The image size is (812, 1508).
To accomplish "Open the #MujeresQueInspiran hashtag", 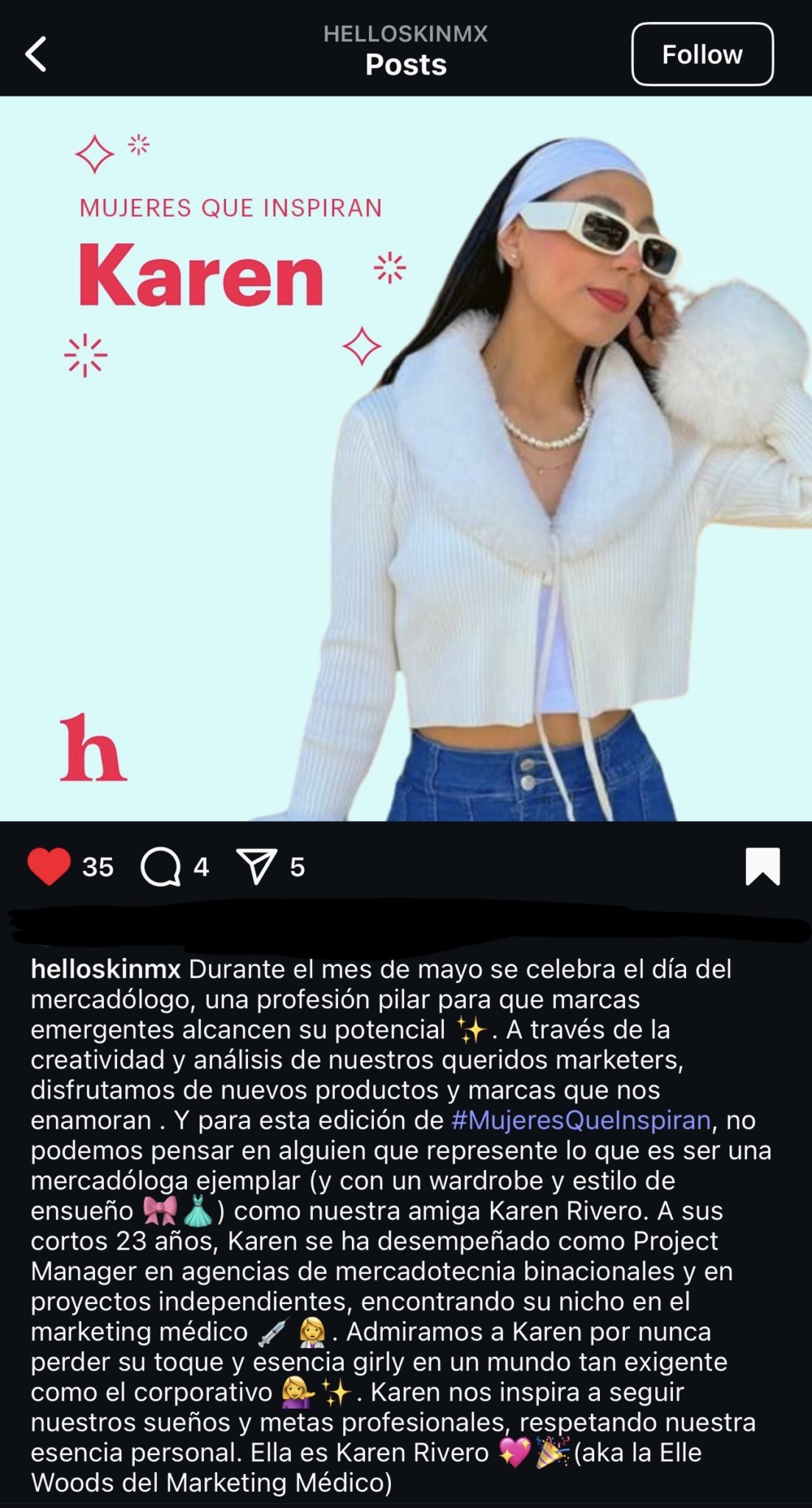I will [x=581, y=1120].
